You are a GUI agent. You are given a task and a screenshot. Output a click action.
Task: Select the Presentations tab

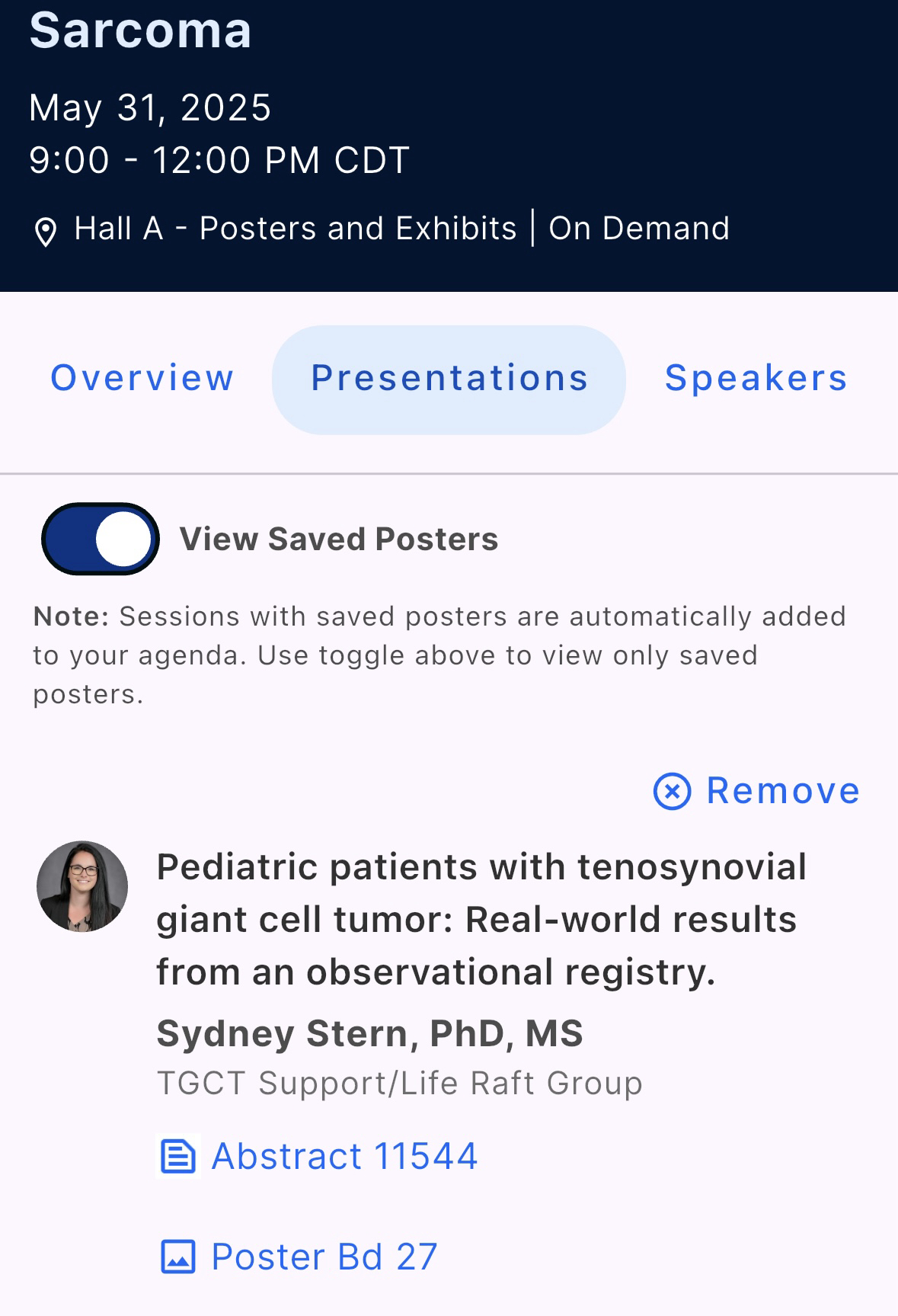pos(449,379)
